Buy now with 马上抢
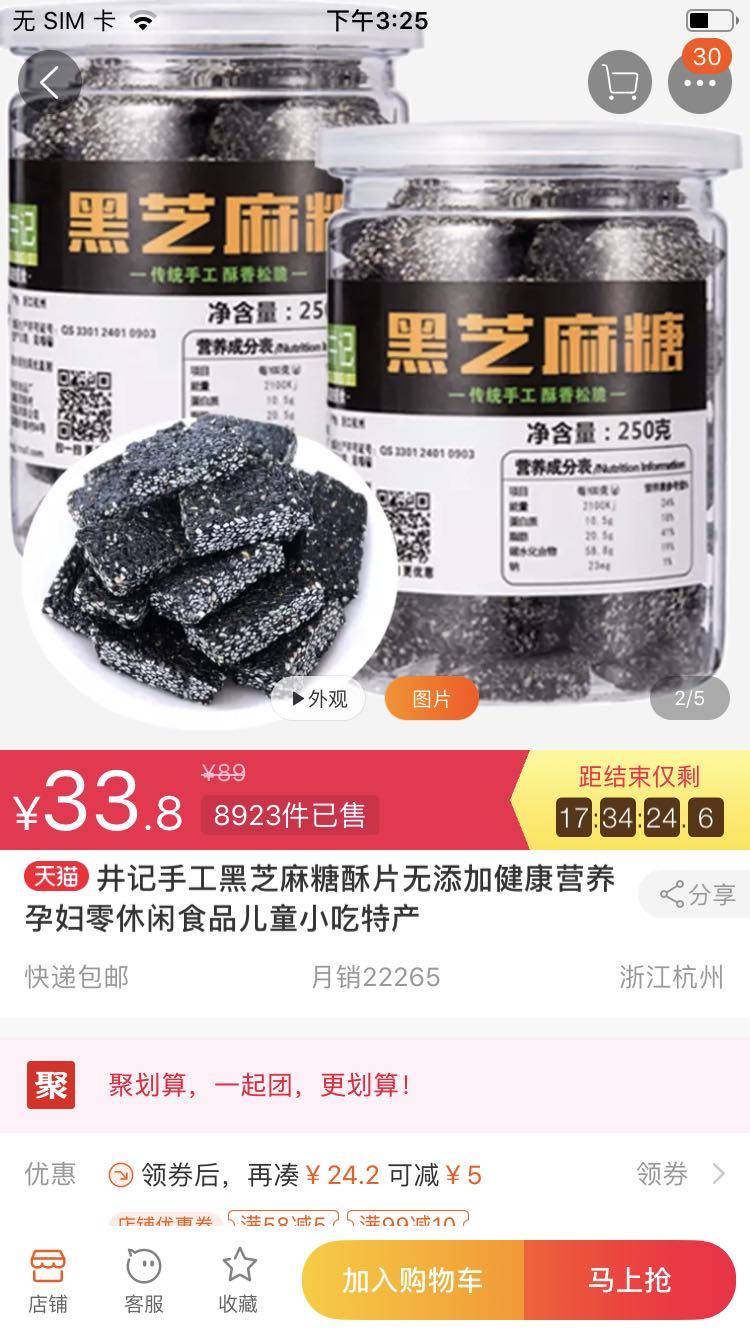Viewport: 750px width, 1334px height. pos(629,1280)
